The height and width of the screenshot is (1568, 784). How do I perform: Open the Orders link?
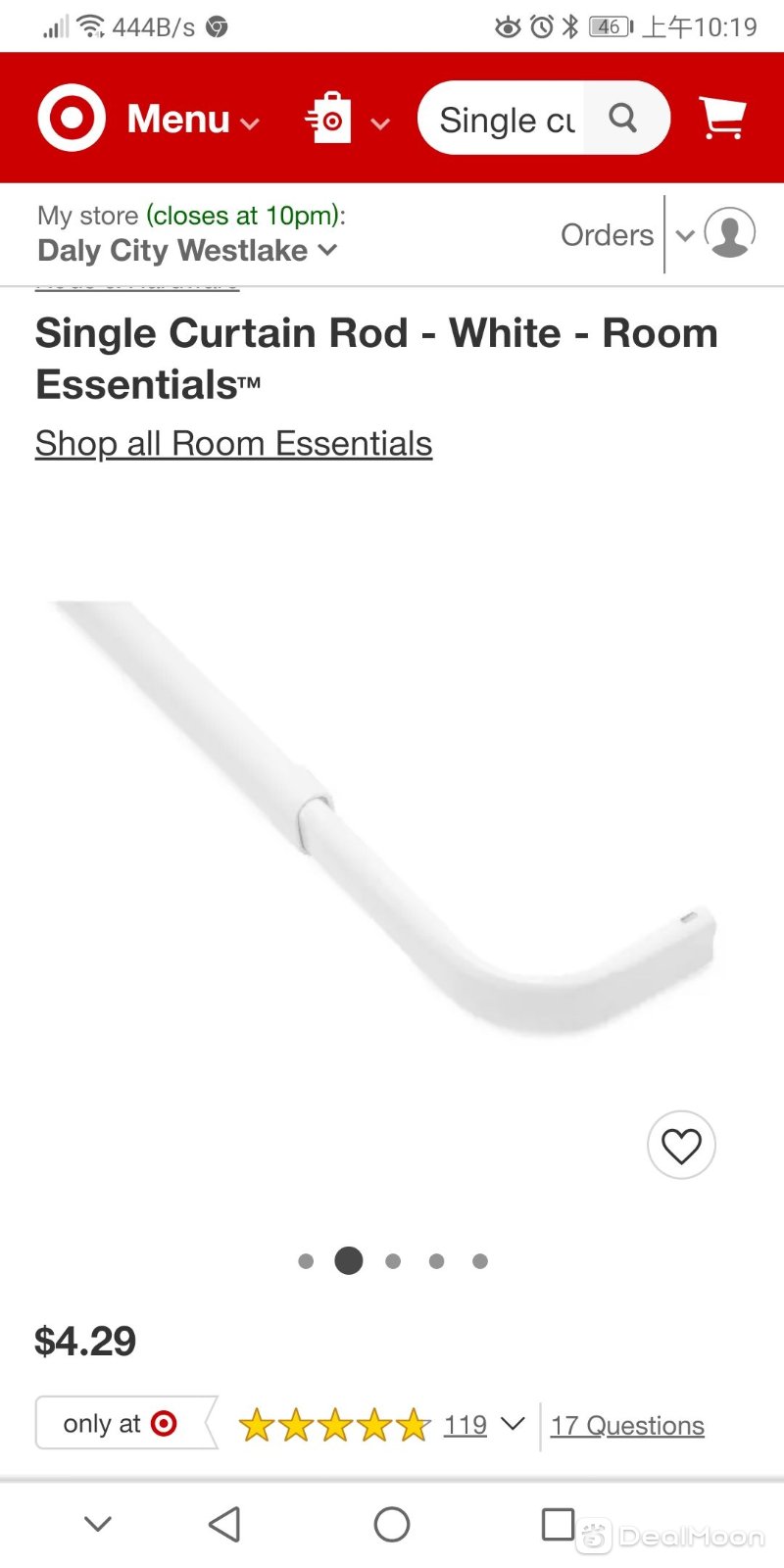pyautogui.click(x=607, y=235)
